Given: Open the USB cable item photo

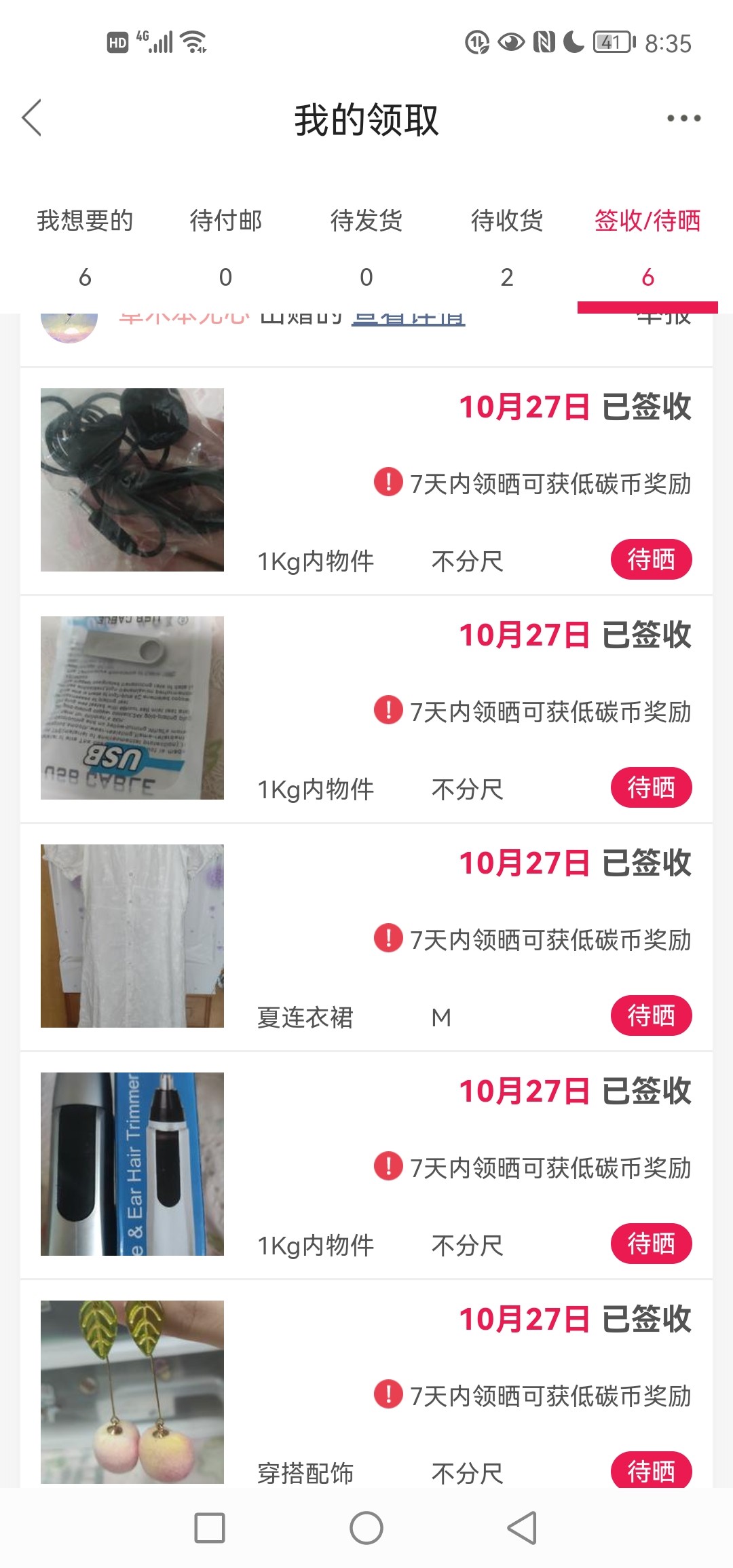Looking at the screenshot, I should (x=132, y=708).
